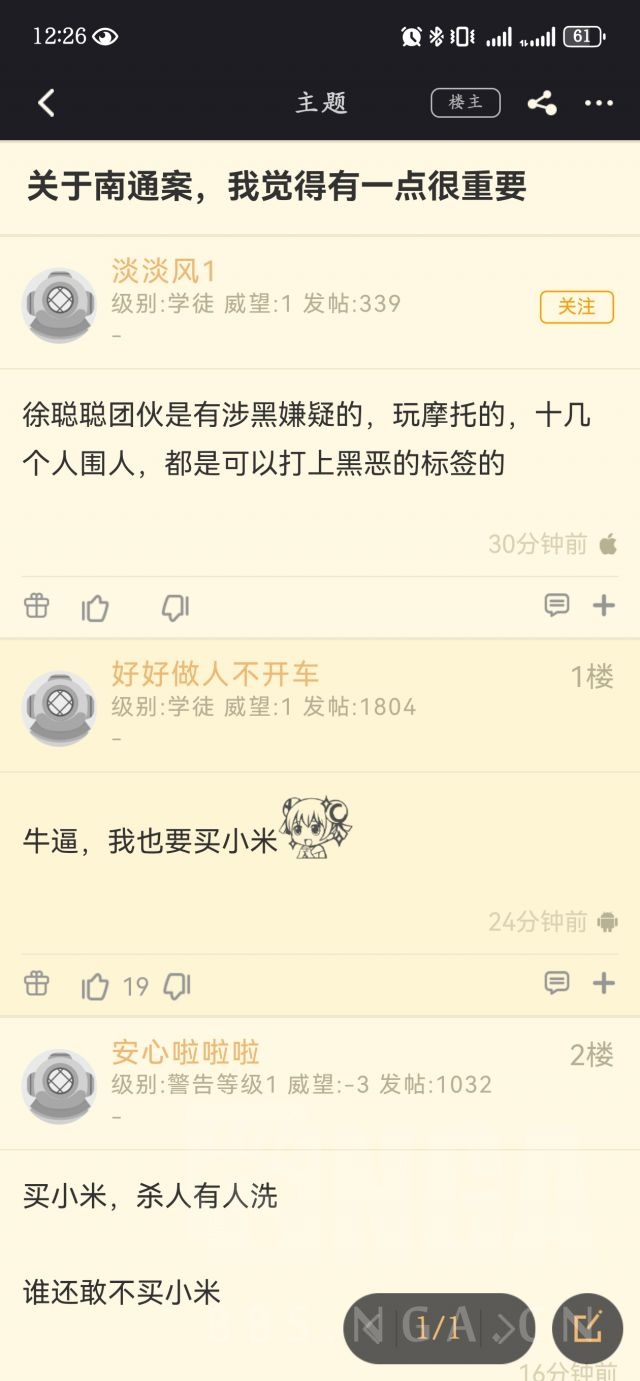The width and height of the screenshot is (640, 1381).
Task: Gift the reply from 好好做人不开车
Action: tap(37, 984)
